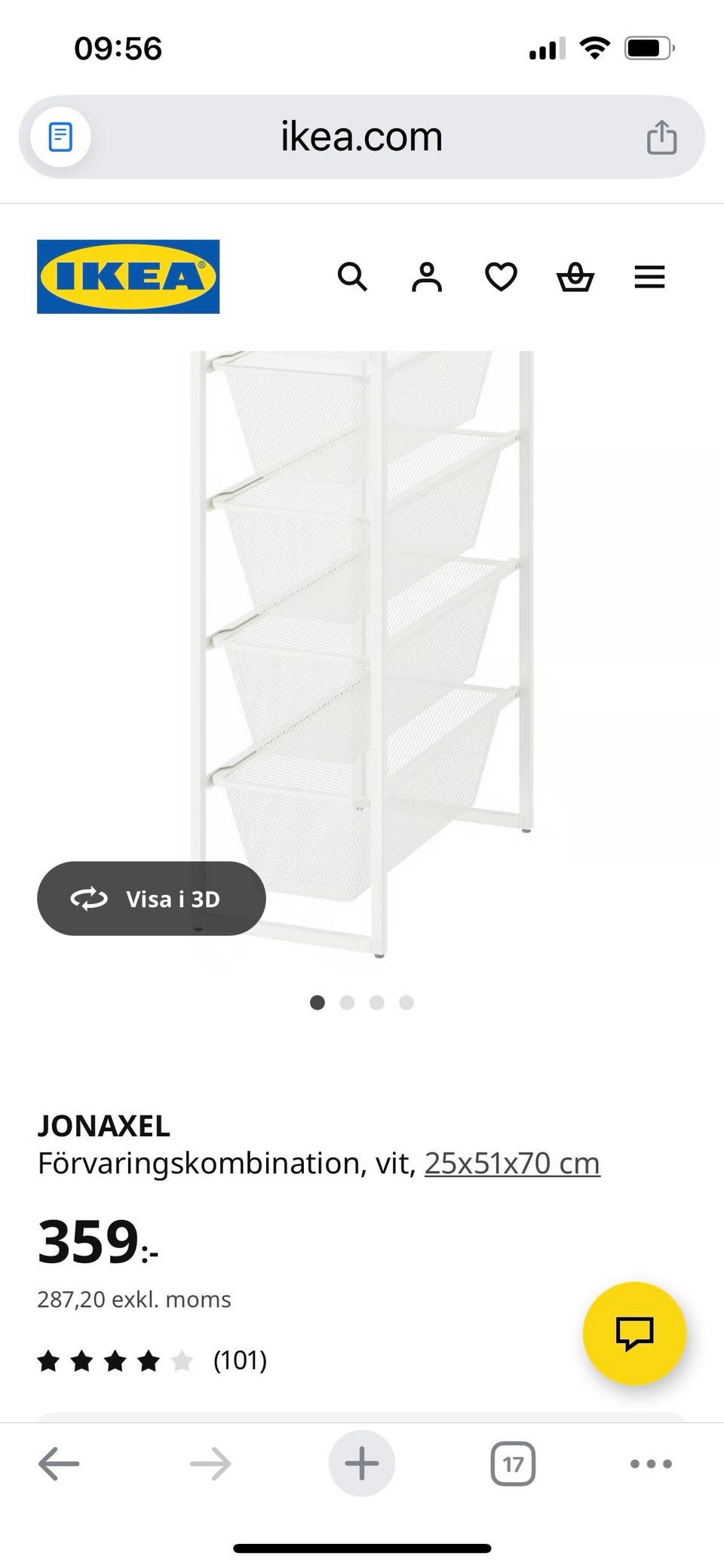Screen dimensions: 724x1568
Task: View the 101 customer reviews
Action: coord(240,1360)
